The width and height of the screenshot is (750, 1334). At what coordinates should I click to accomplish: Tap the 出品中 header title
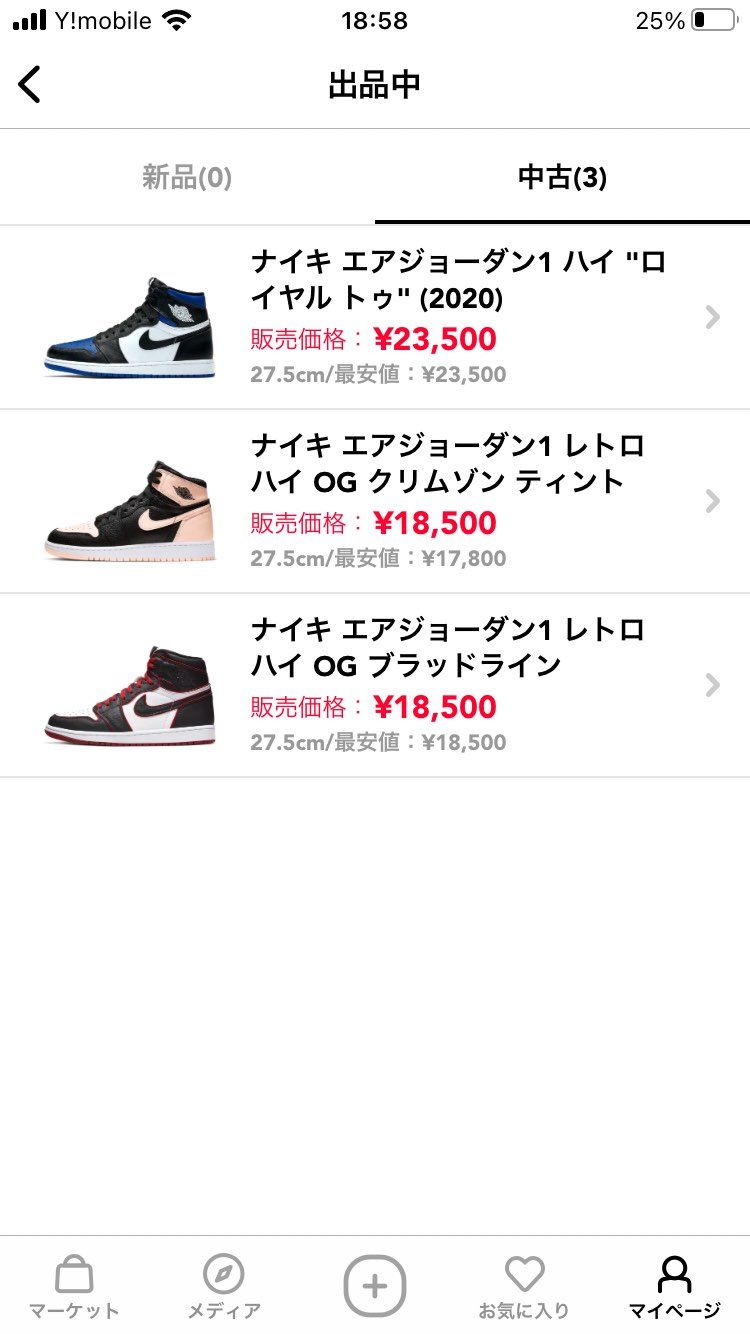[375, 84]
